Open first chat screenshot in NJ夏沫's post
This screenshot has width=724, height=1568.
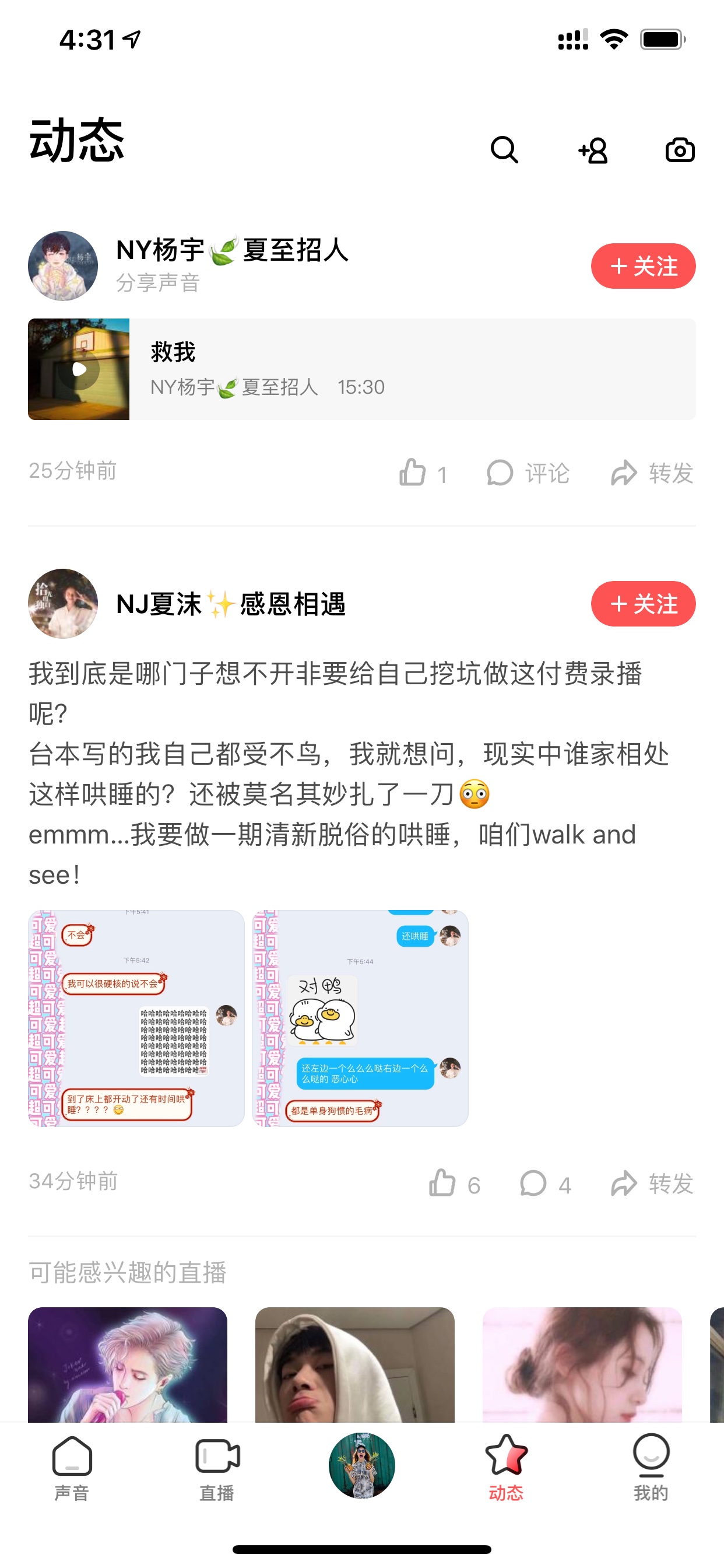136,1019
